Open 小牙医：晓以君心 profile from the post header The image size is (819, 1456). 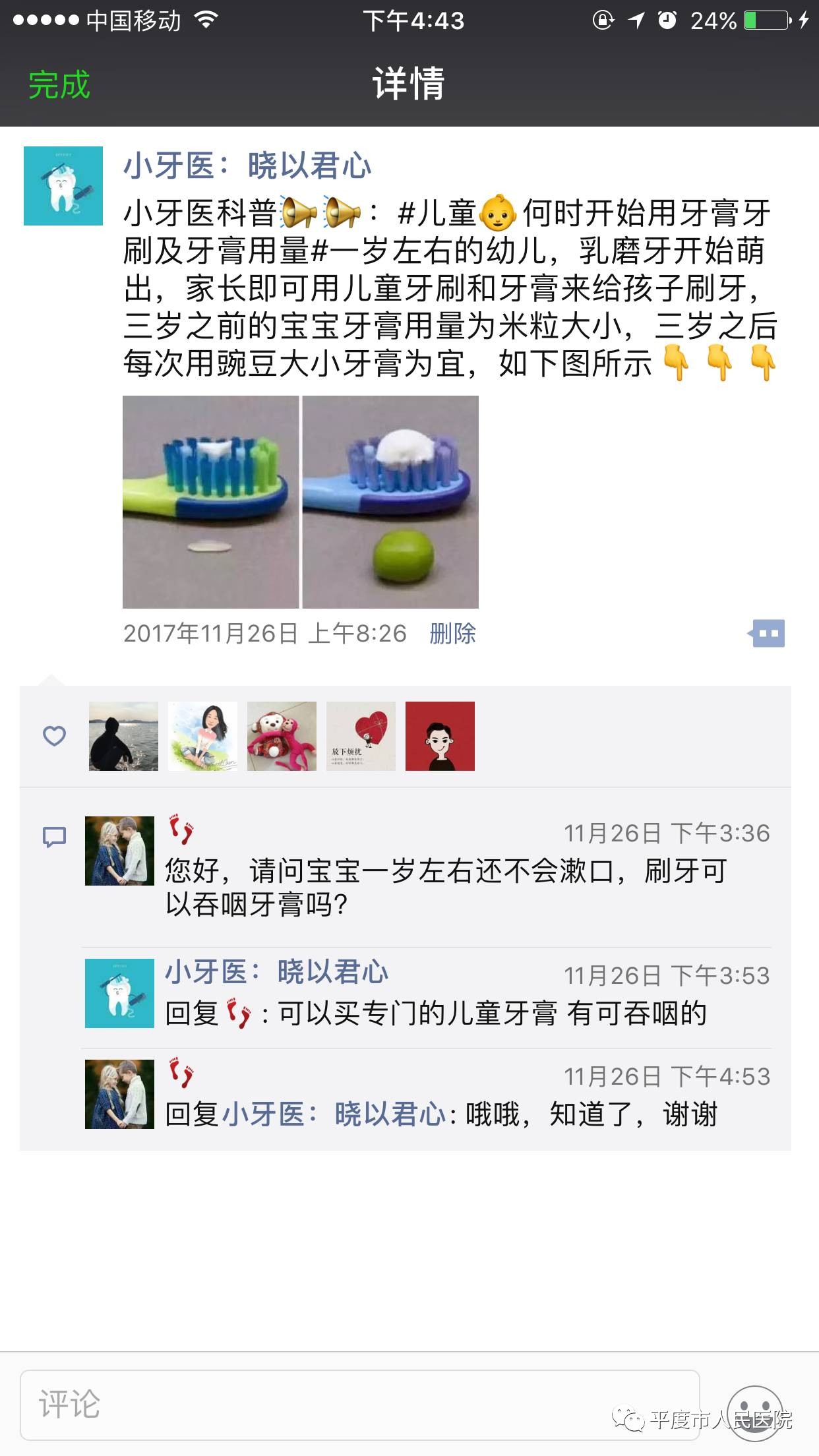[x=247, y=166]
